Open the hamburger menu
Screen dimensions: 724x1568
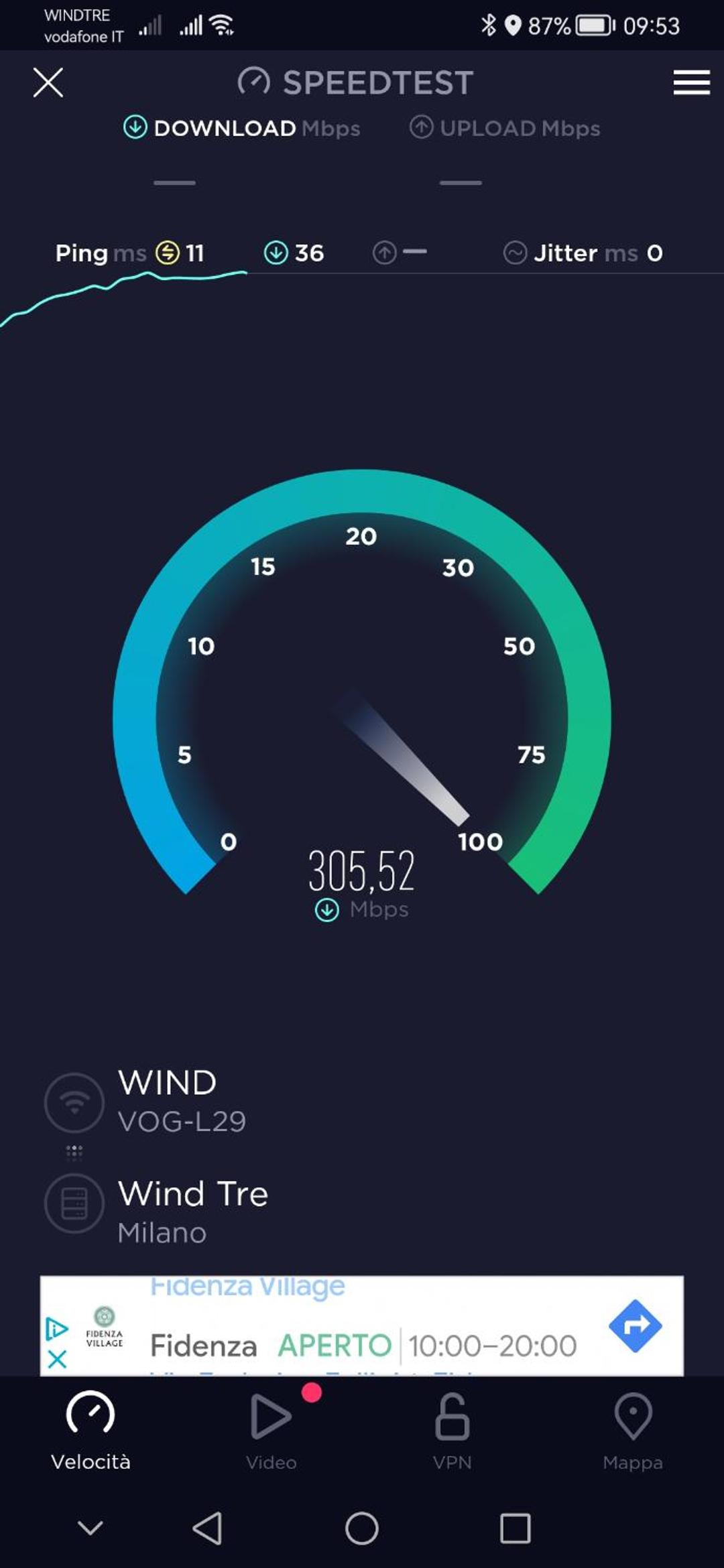[x=691, y=82]
